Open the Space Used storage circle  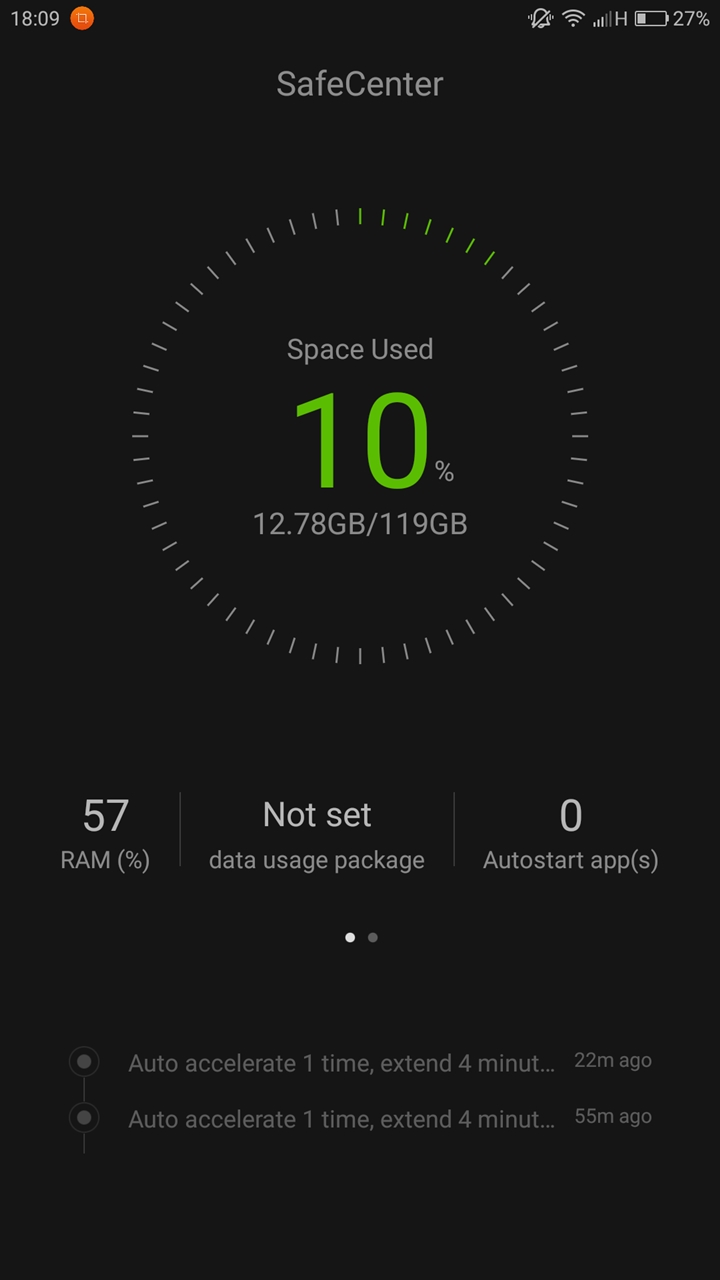(360, 437)
